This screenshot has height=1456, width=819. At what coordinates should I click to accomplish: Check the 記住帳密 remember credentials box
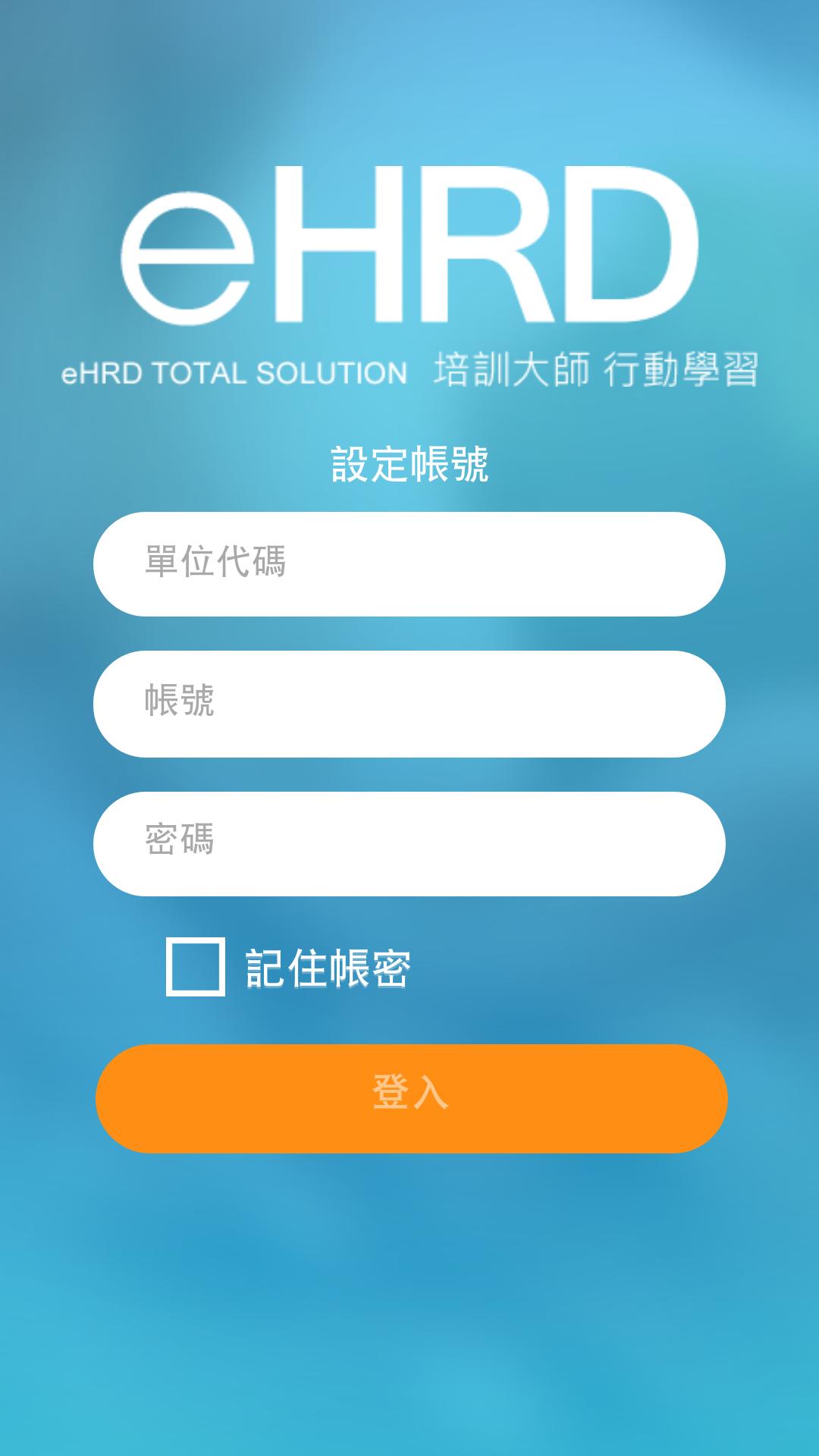tap(196, 967)
